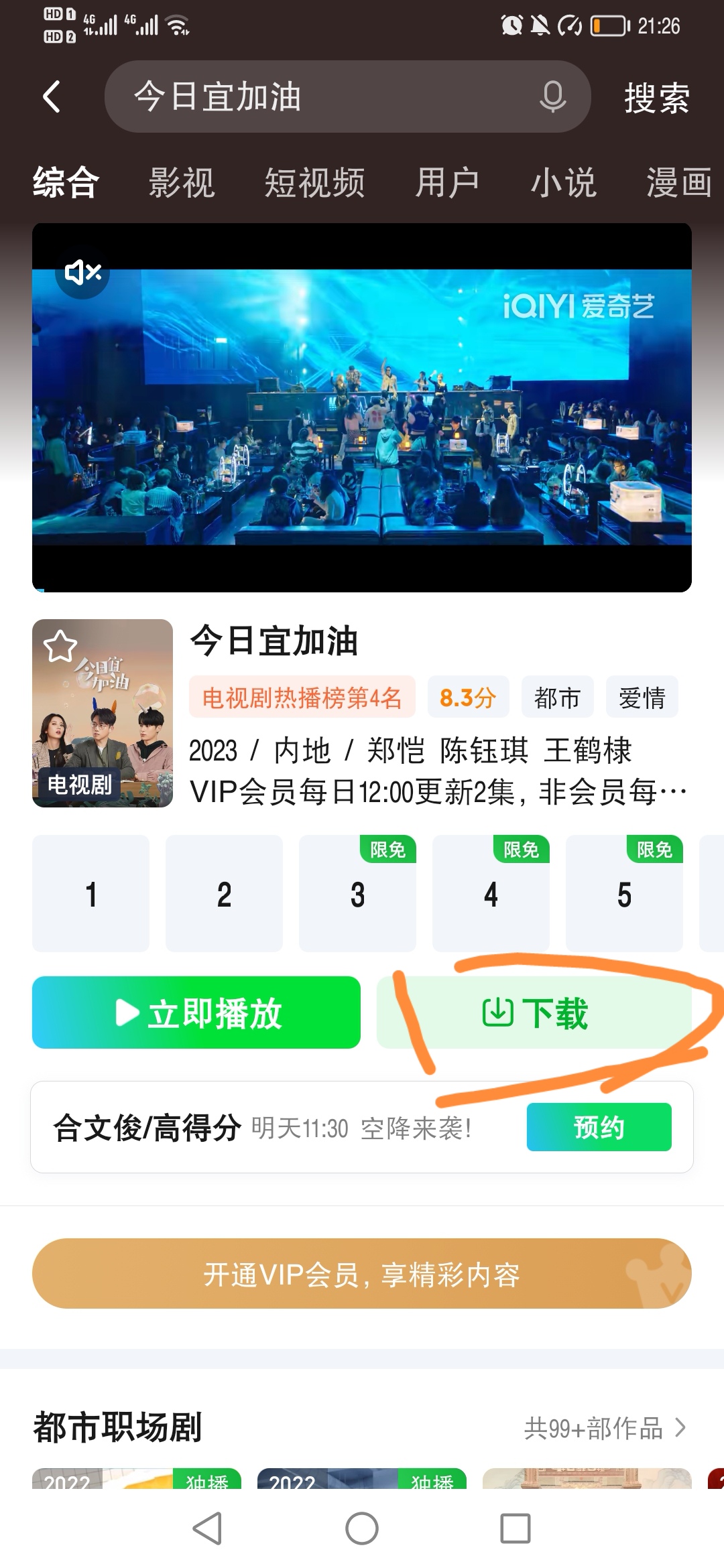The image size is (724, 1568).
Task: Favorite the show via star on poster
Action: coord(60,647)
